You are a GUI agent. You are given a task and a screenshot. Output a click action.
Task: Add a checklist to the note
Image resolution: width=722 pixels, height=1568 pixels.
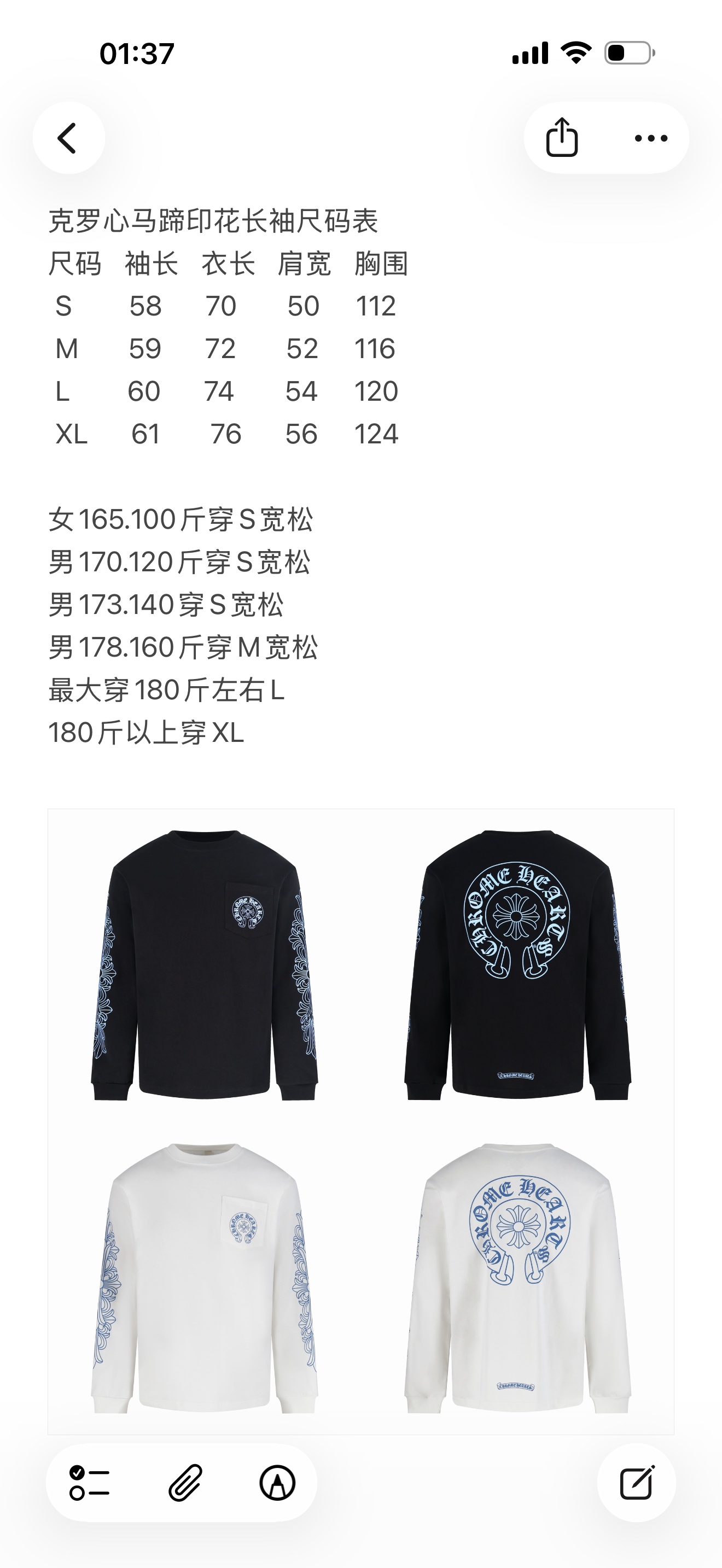(x=90, y=1482)
